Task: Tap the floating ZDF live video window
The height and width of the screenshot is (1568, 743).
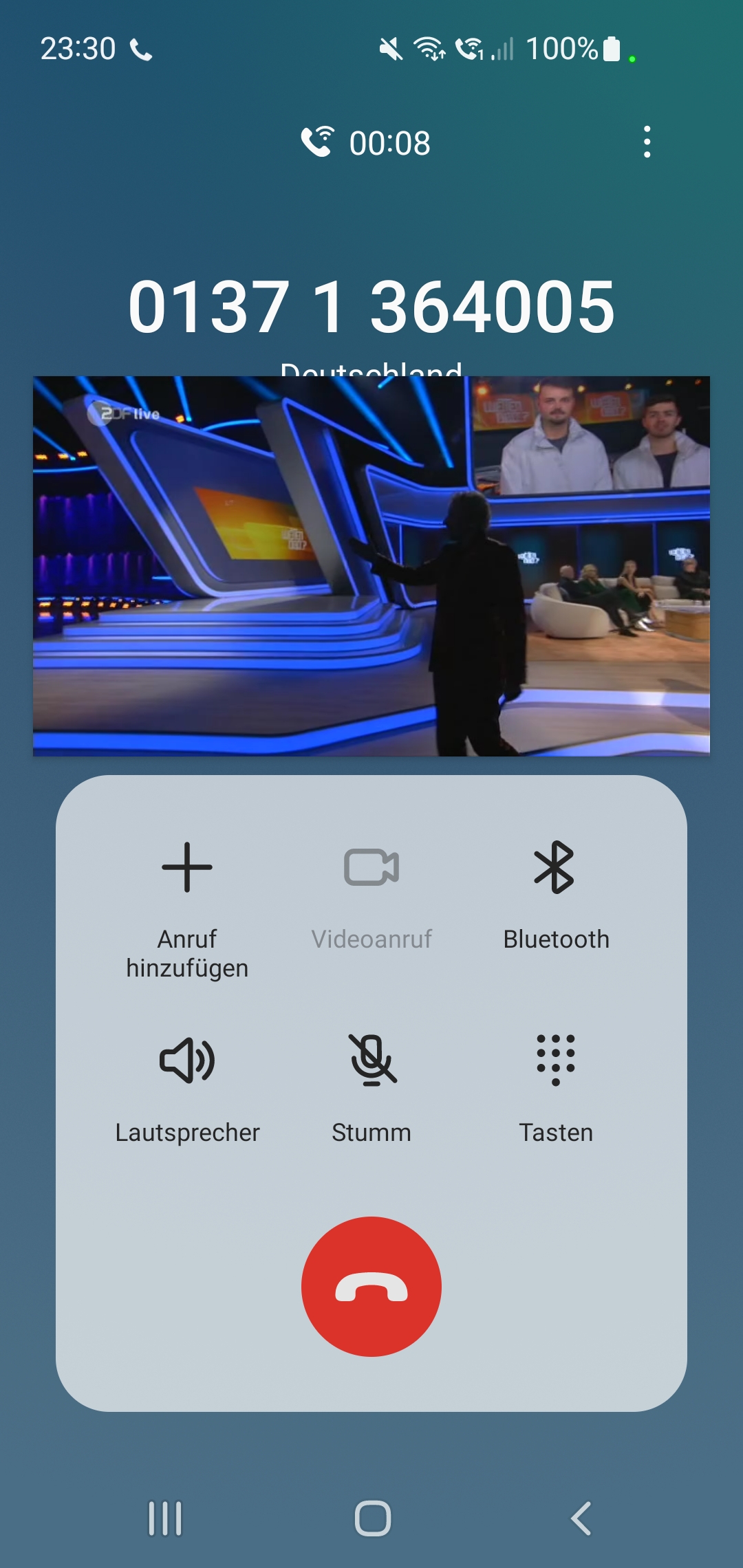Action: pos(371,565)
